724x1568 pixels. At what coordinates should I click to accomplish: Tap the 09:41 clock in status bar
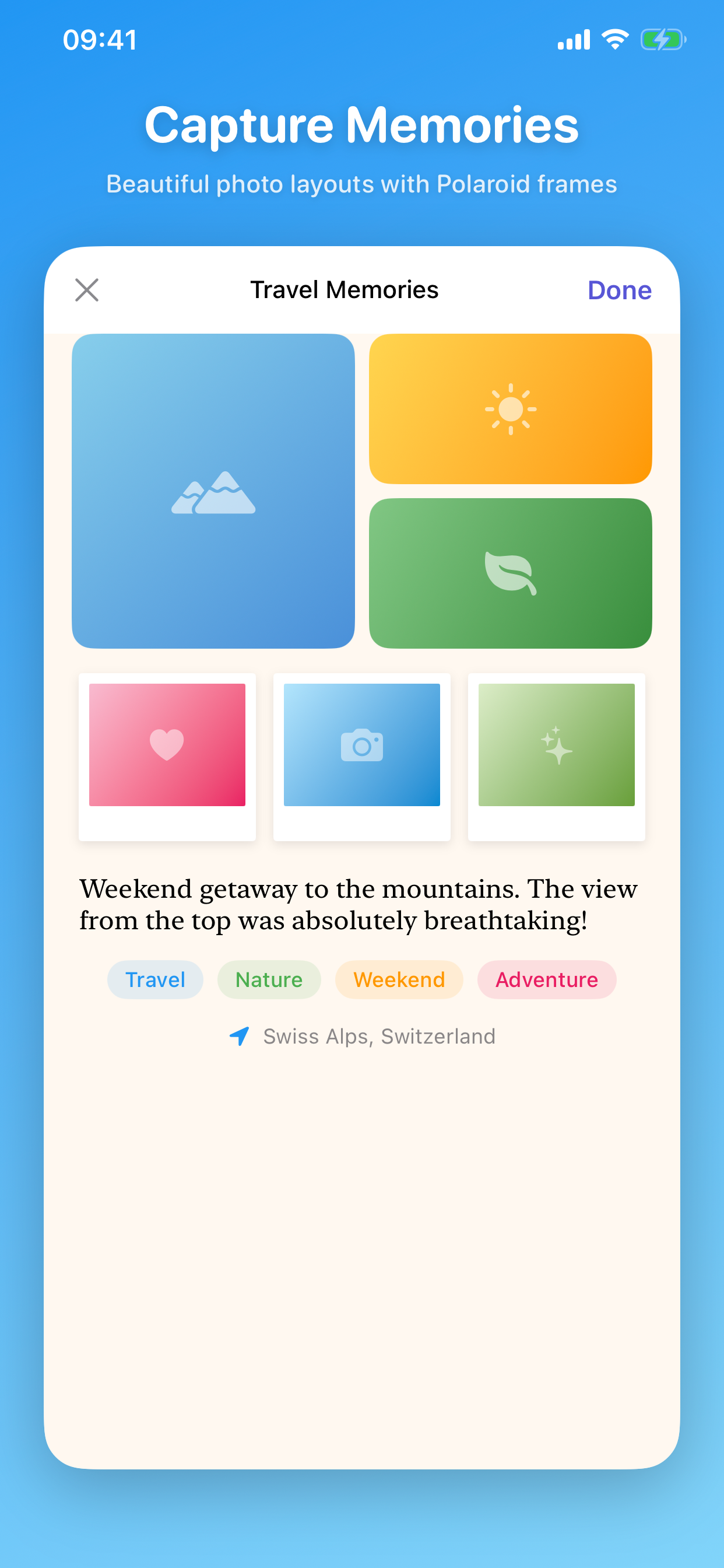point(99,39)
